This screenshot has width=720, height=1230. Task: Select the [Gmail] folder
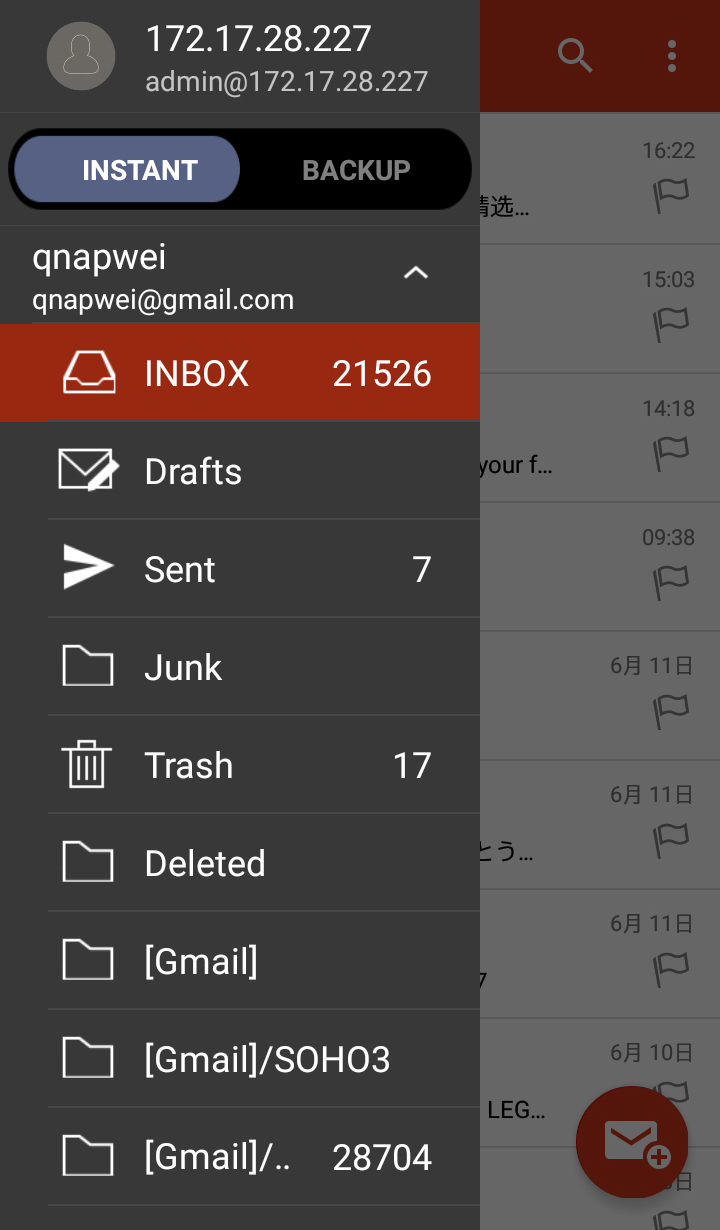pyautogui.click(x=240, y=961)
